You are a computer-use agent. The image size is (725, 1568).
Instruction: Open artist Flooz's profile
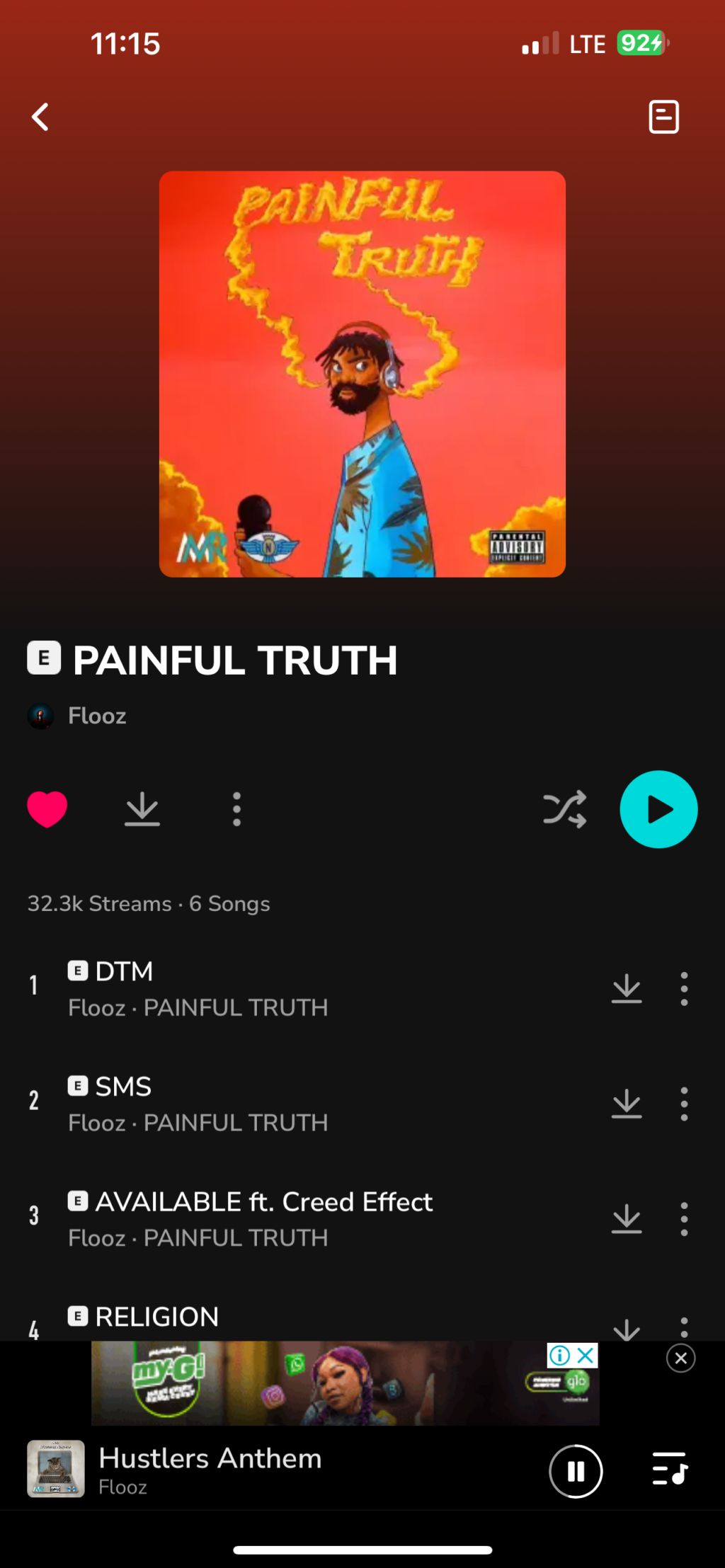click(97, 716)
